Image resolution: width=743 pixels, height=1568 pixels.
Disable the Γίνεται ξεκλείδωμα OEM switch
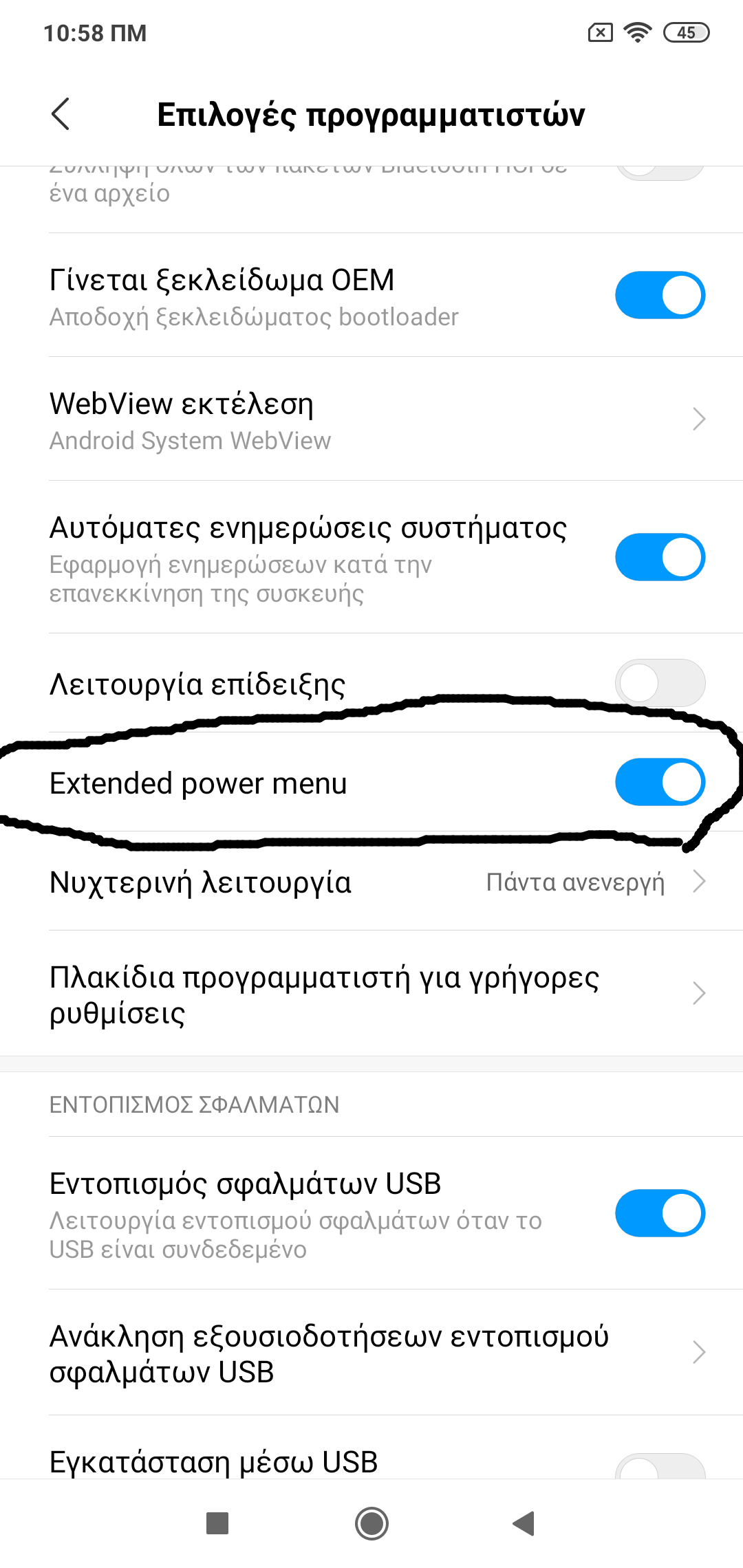pyautogui.click(x=659, y=295)
